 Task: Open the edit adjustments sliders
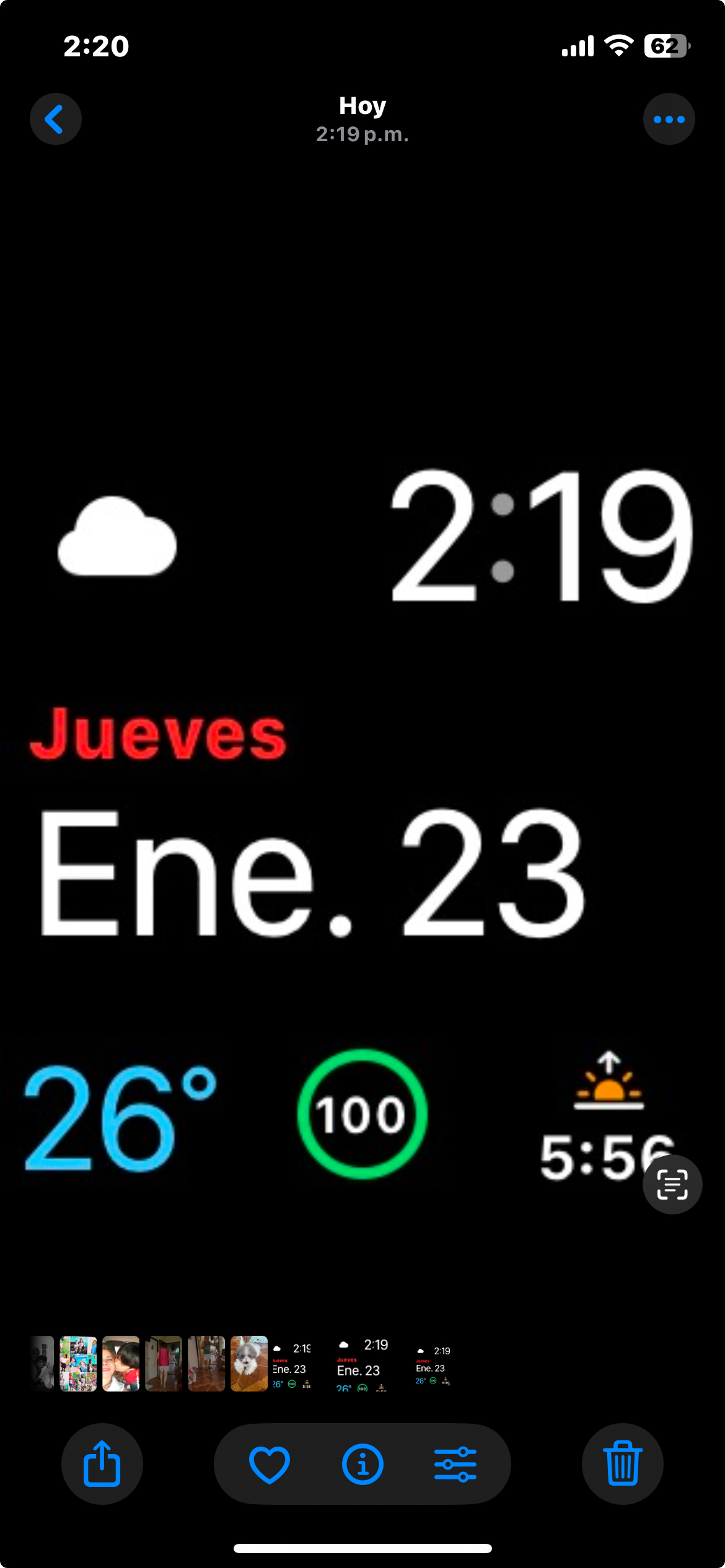[455, 1464]
